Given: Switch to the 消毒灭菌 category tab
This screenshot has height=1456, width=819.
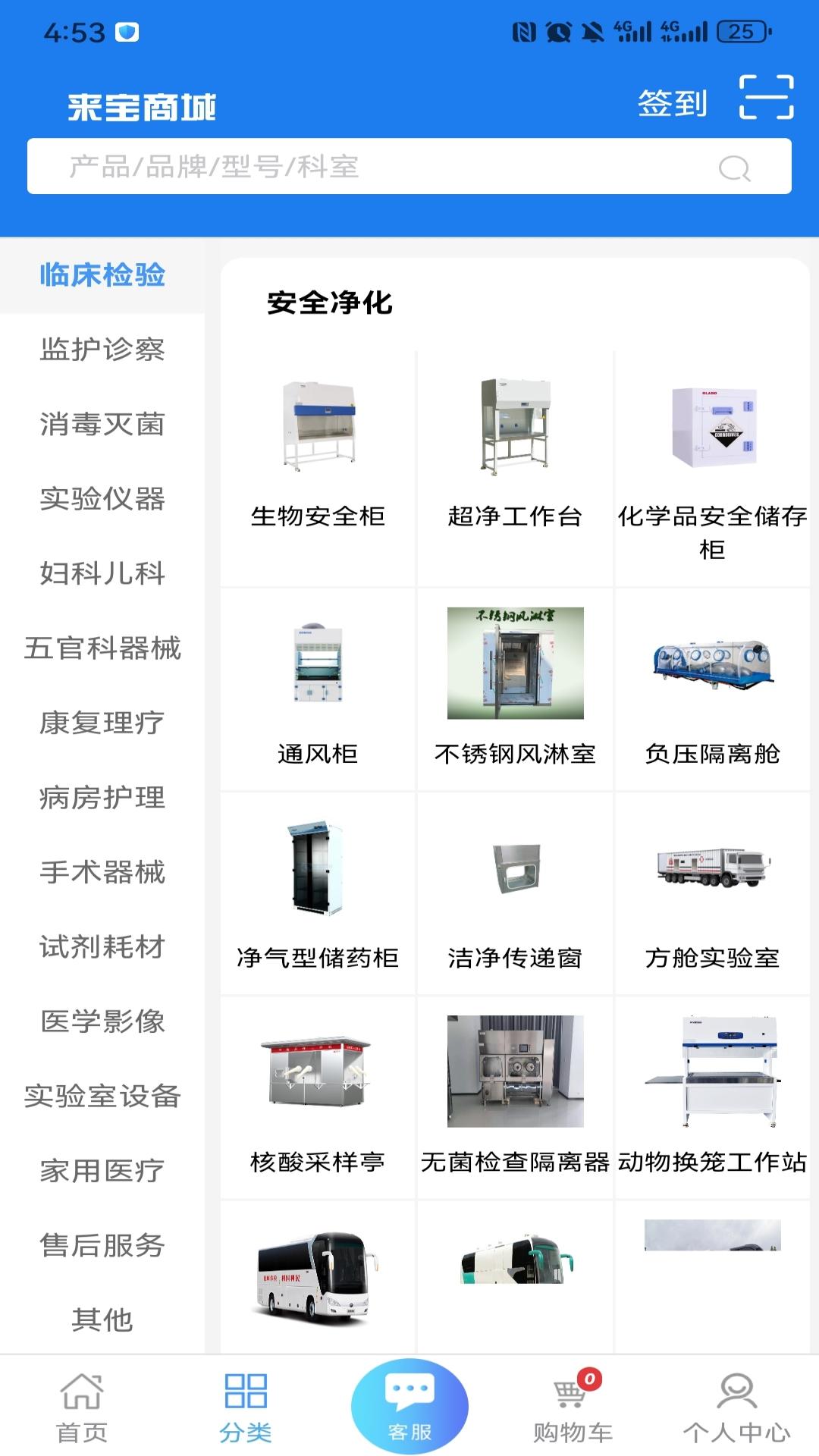Looking at the screenshot, I should pos(102,425).
